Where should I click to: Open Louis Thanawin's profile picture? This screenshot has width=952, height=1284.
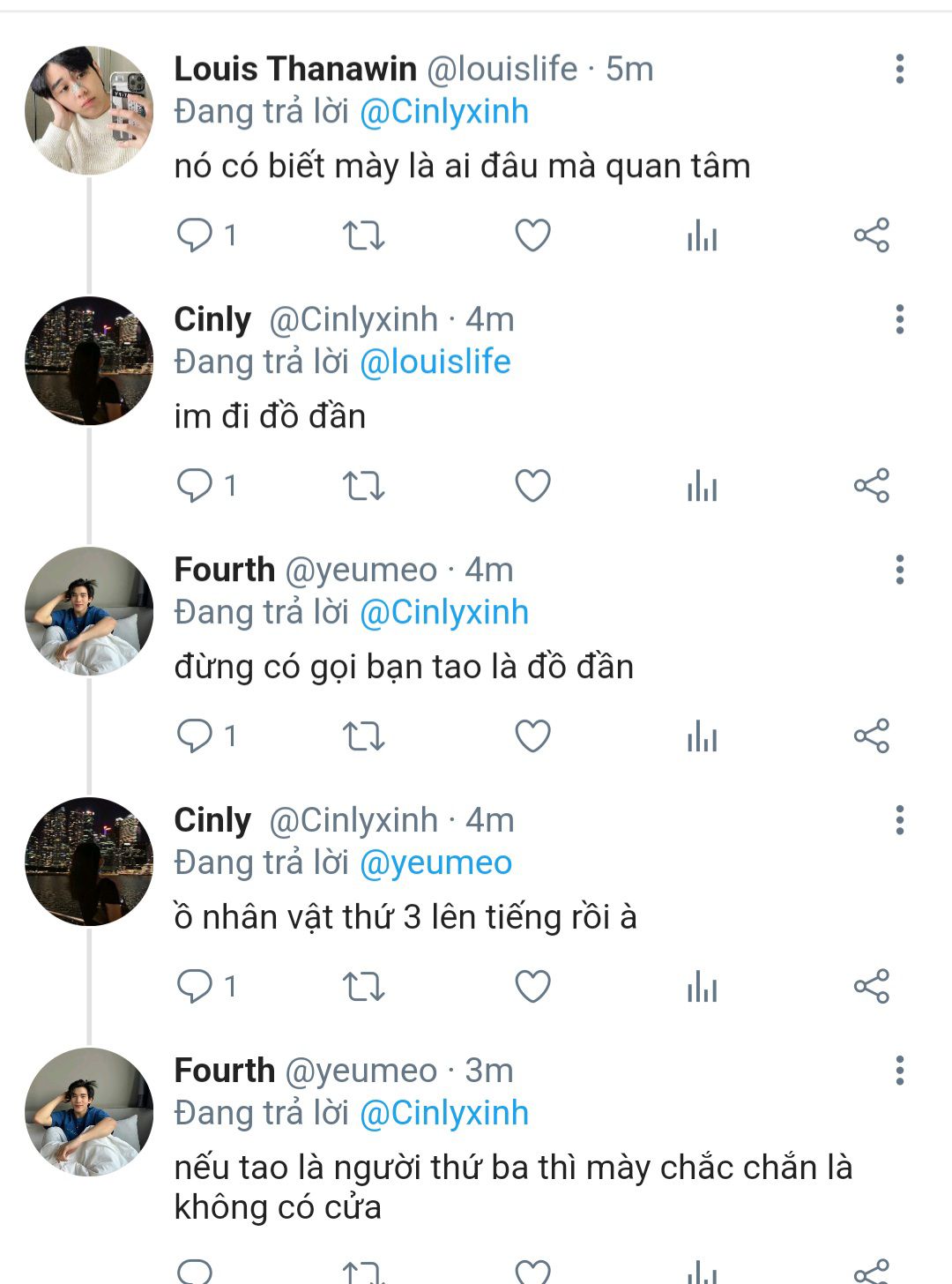pyautogui.click(x=89, y=110)
